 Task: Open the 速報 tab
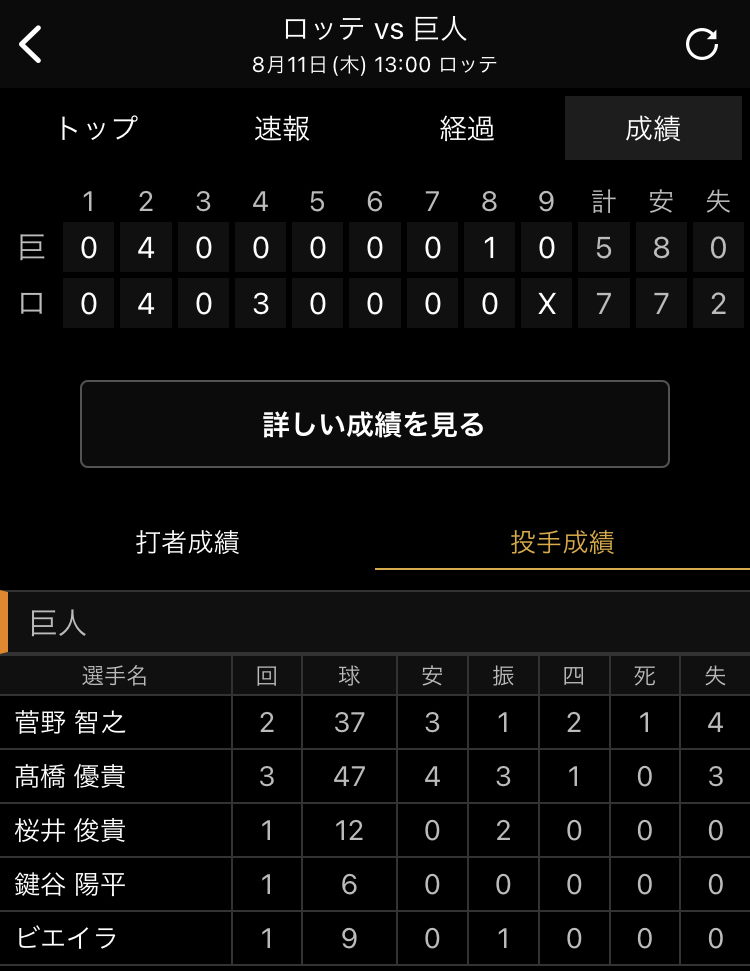click(282, 128)
